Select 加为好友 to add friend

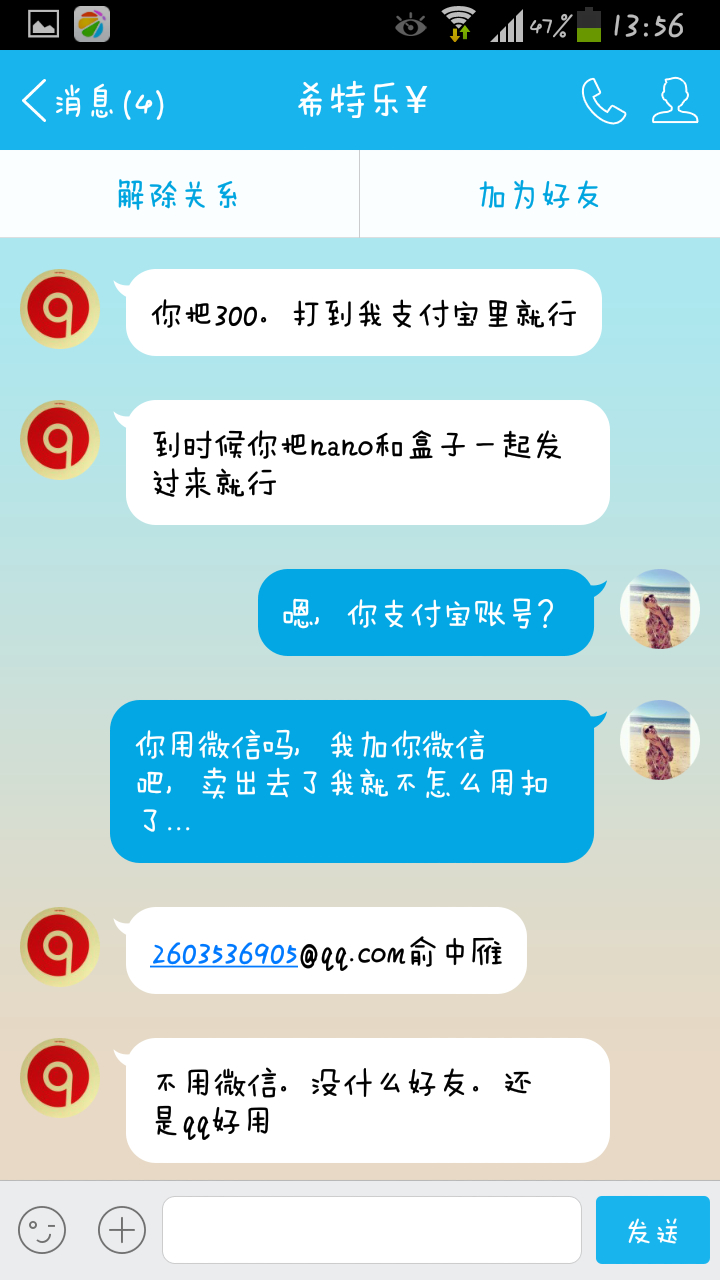click(x=540, y=194)
